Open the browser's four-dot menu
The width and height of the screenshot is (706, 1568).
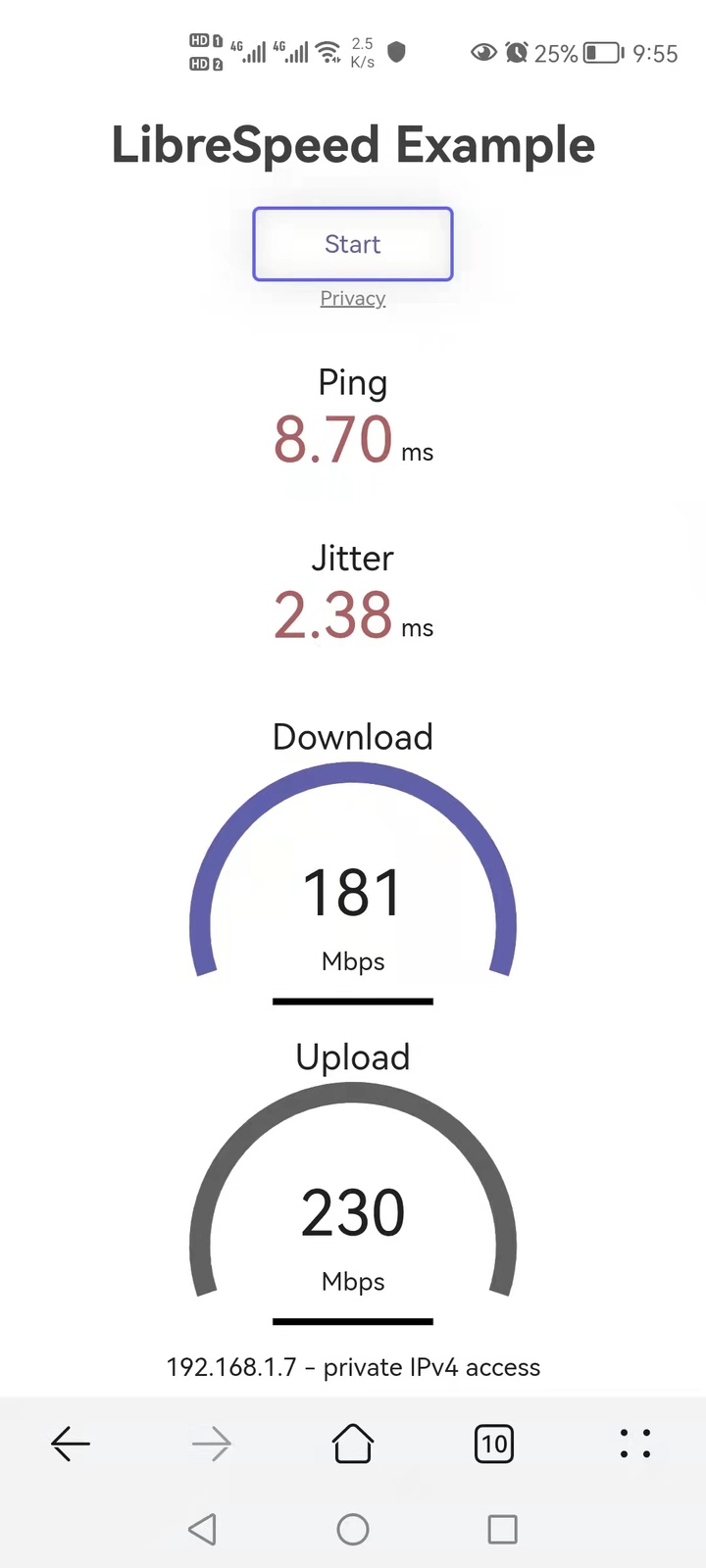tap(635, 1444)
